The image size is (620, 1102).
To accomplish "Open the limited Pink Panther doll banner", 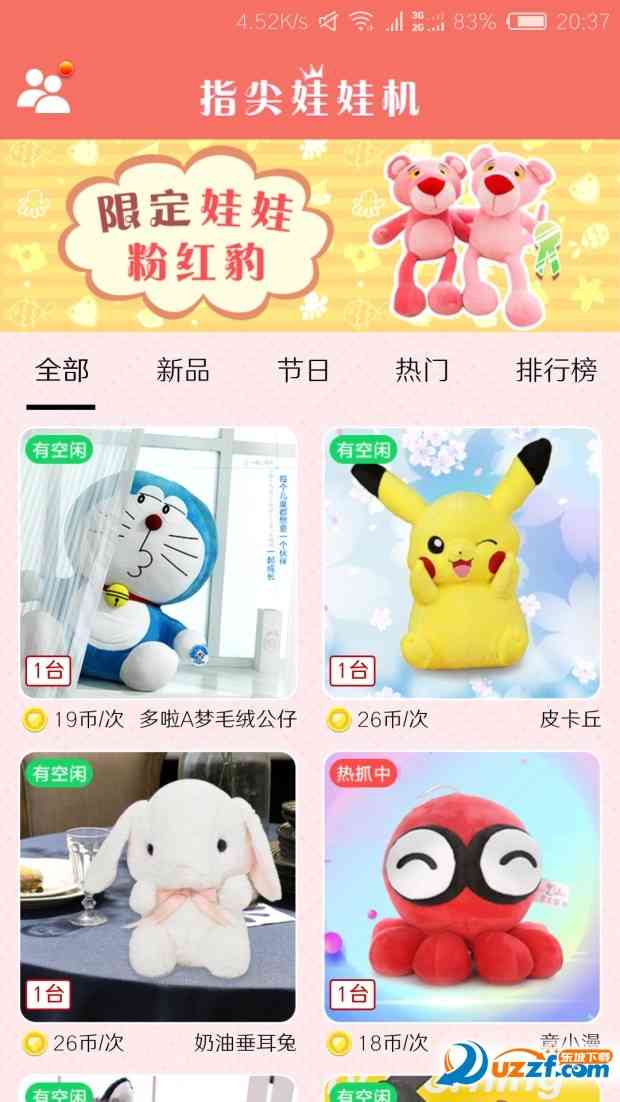I will tap(310, 235).
